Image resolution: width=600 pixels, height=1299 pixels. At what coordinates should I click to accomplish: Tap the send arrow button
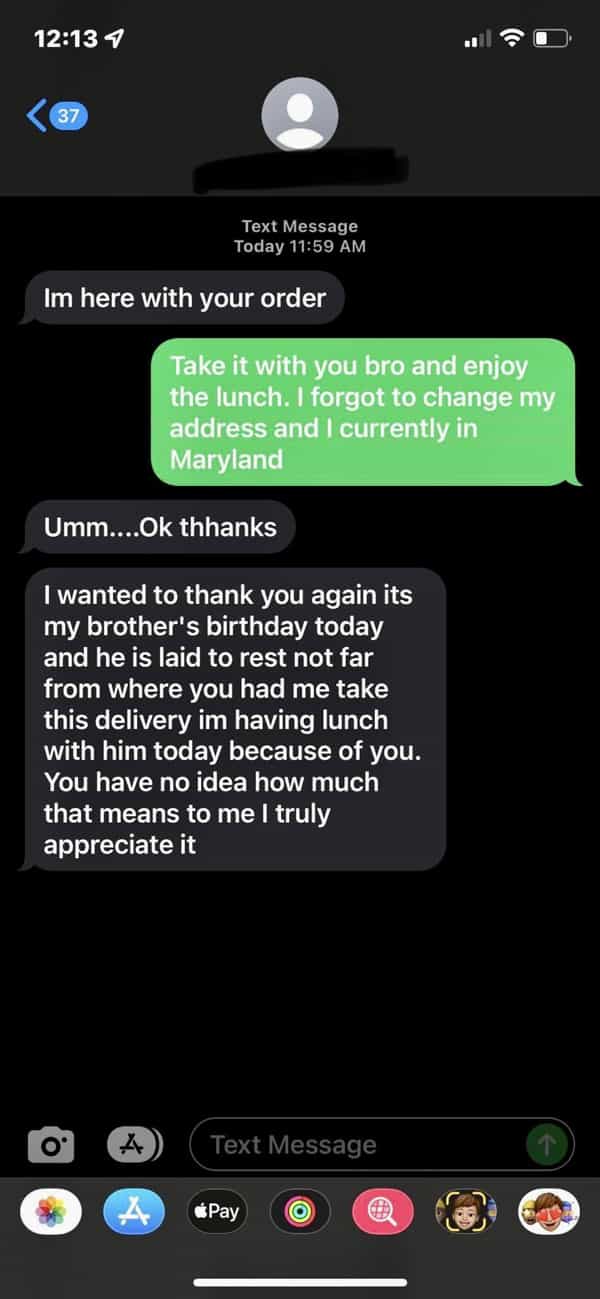point(546,1144)
